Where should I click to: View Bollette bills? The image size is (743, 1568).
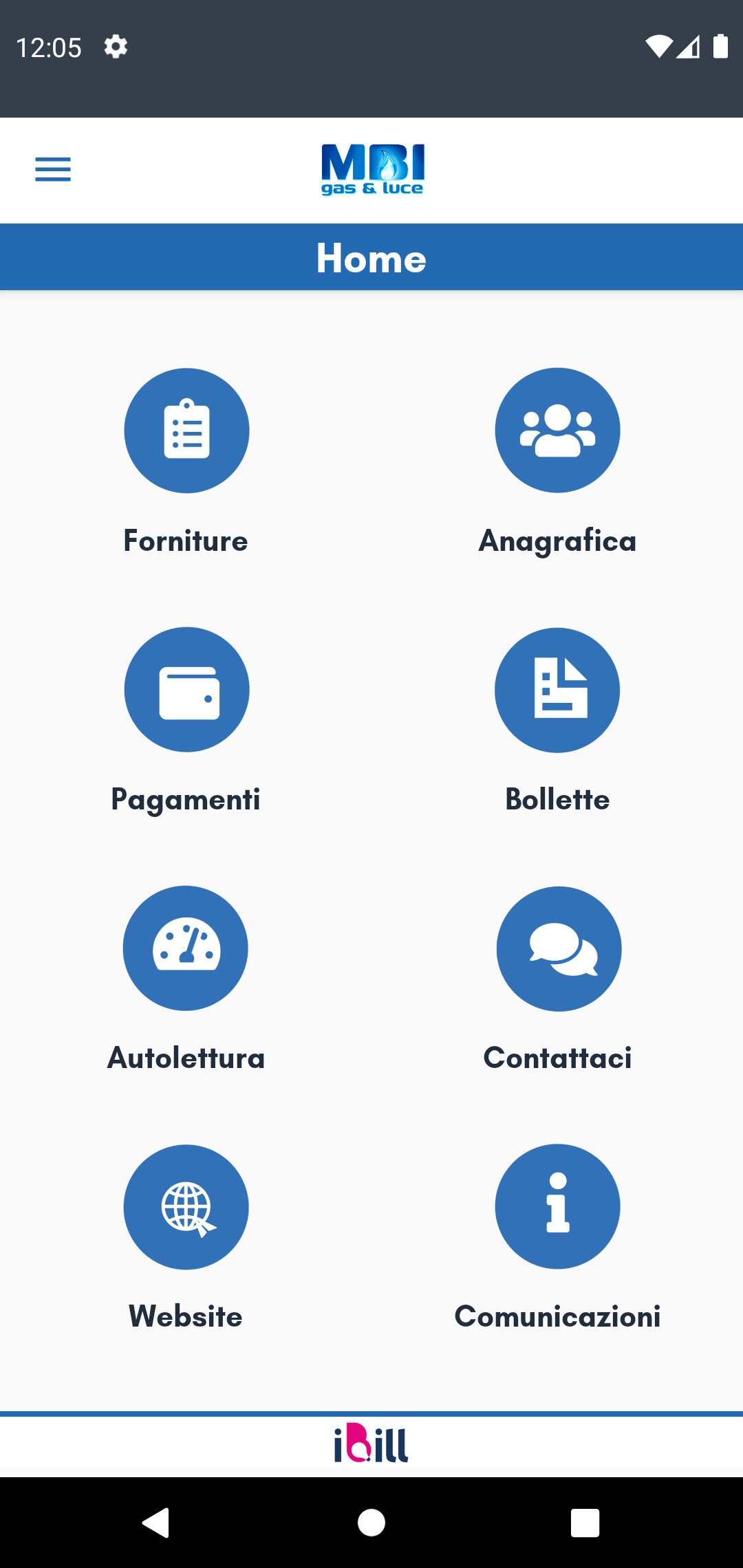pyautogui.click(x=557, y=690)
